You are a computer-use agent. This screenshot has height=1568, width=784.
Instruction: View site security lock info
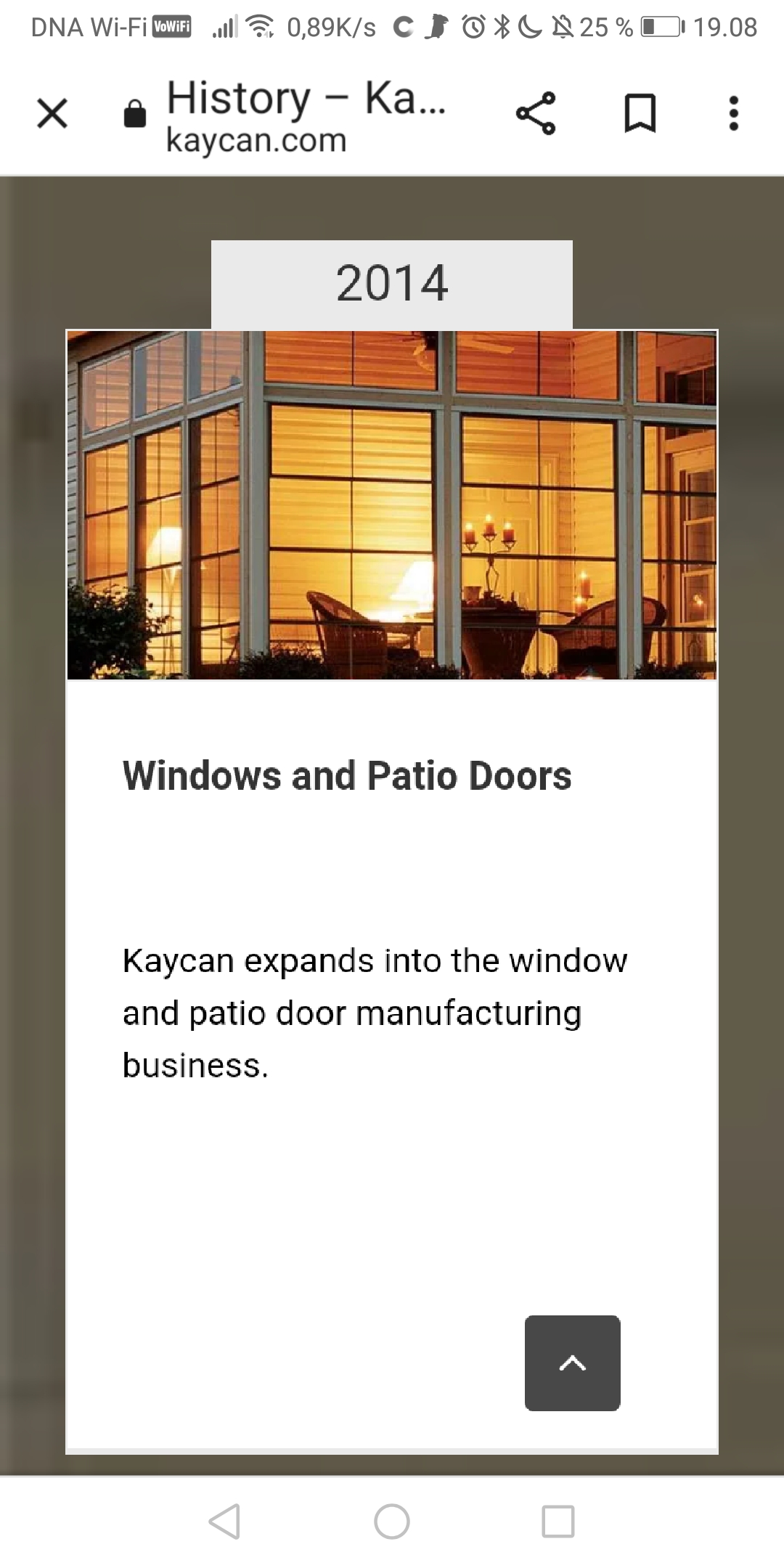pos(135,114)
